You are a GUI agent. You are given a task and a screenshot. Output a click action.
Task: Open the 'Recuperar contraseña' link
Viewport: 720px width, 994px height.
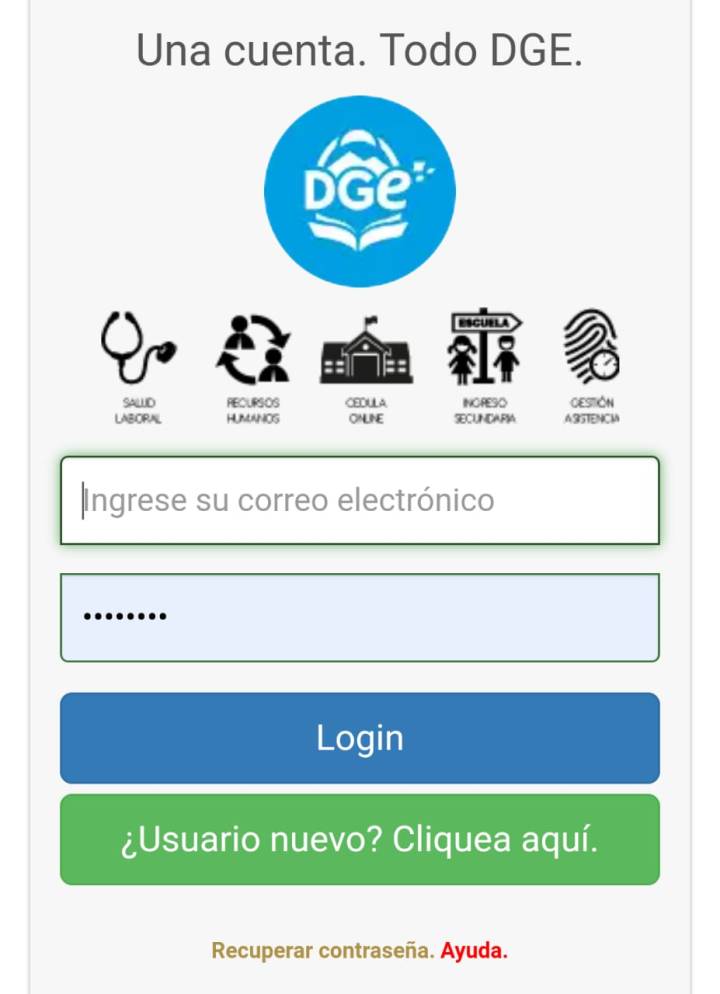coord(322,951)
